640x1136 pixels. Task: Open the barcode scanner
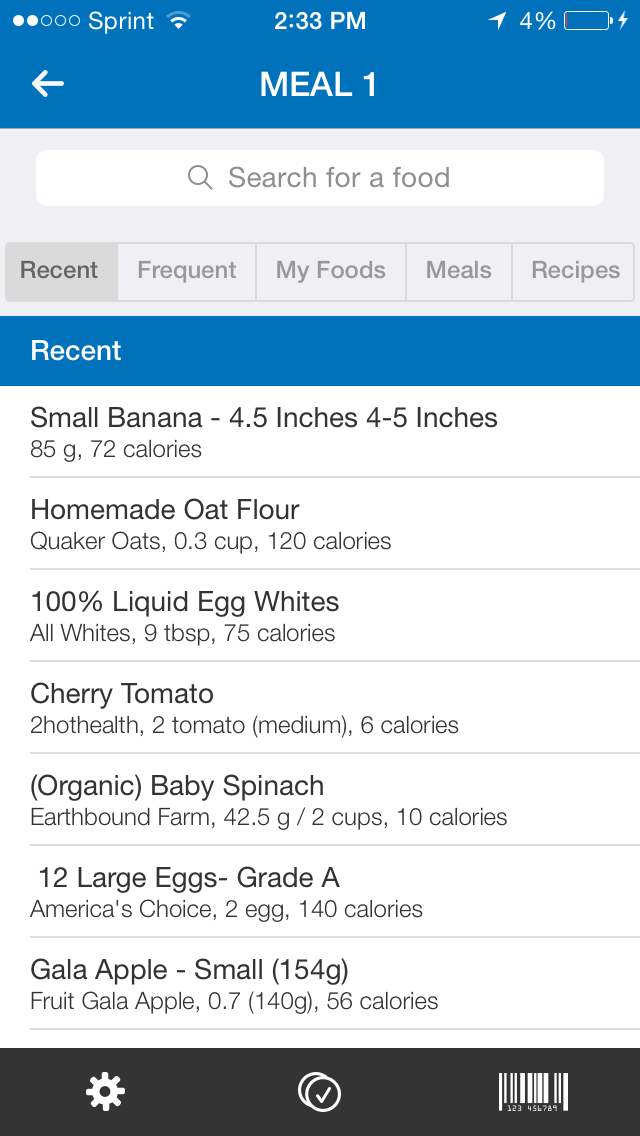click(x=533, y=1092)
